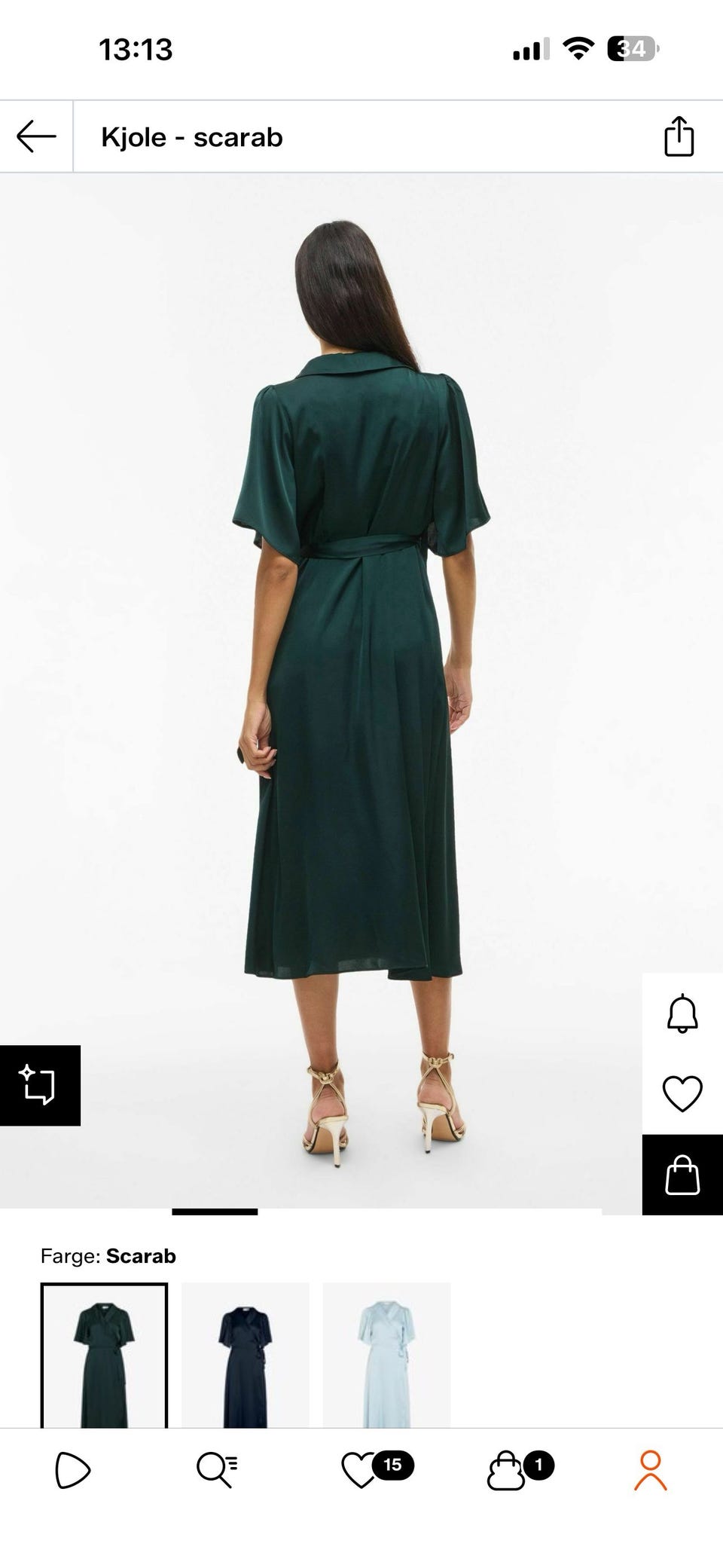Share this scarab dress
The width and height of the screenshot is (723, 1568).
pyautogui.click(x=679, y=136)
